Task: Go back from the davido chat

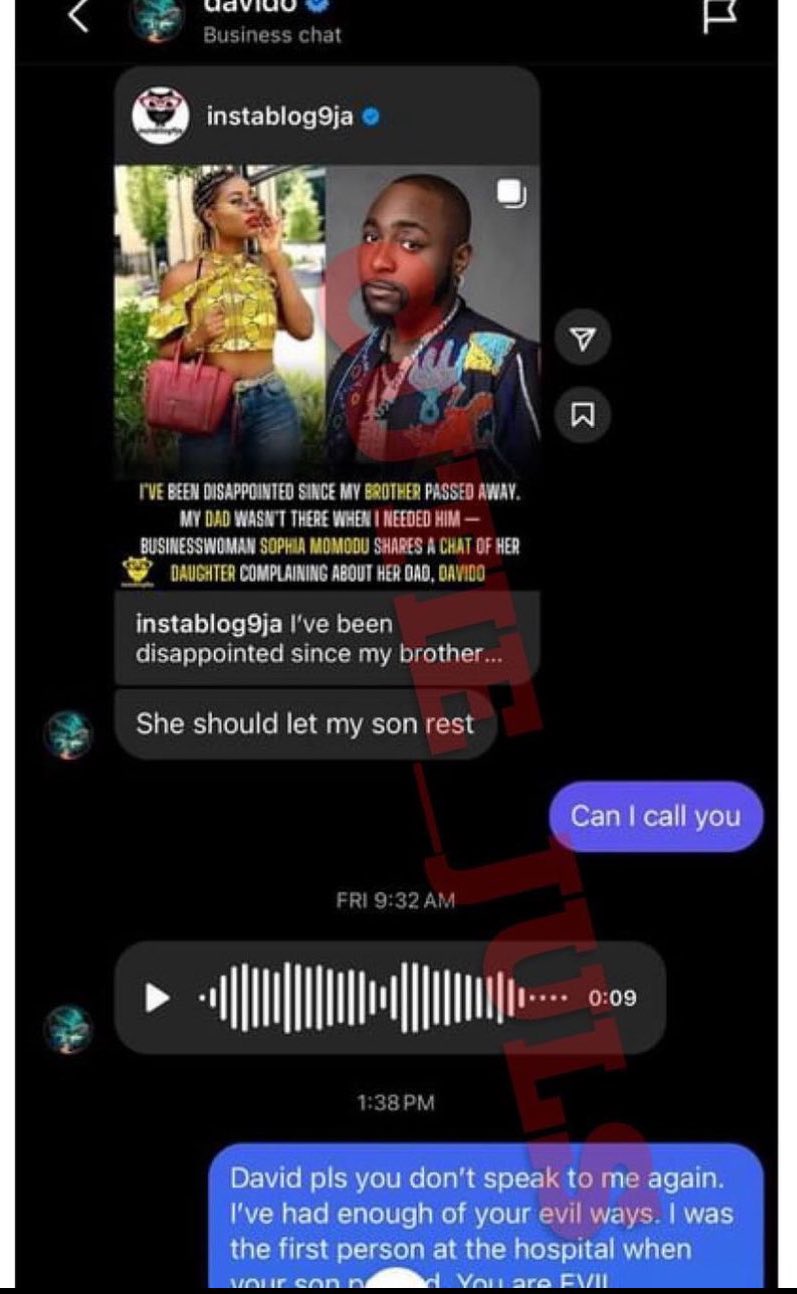Action: tap(78, 18)
